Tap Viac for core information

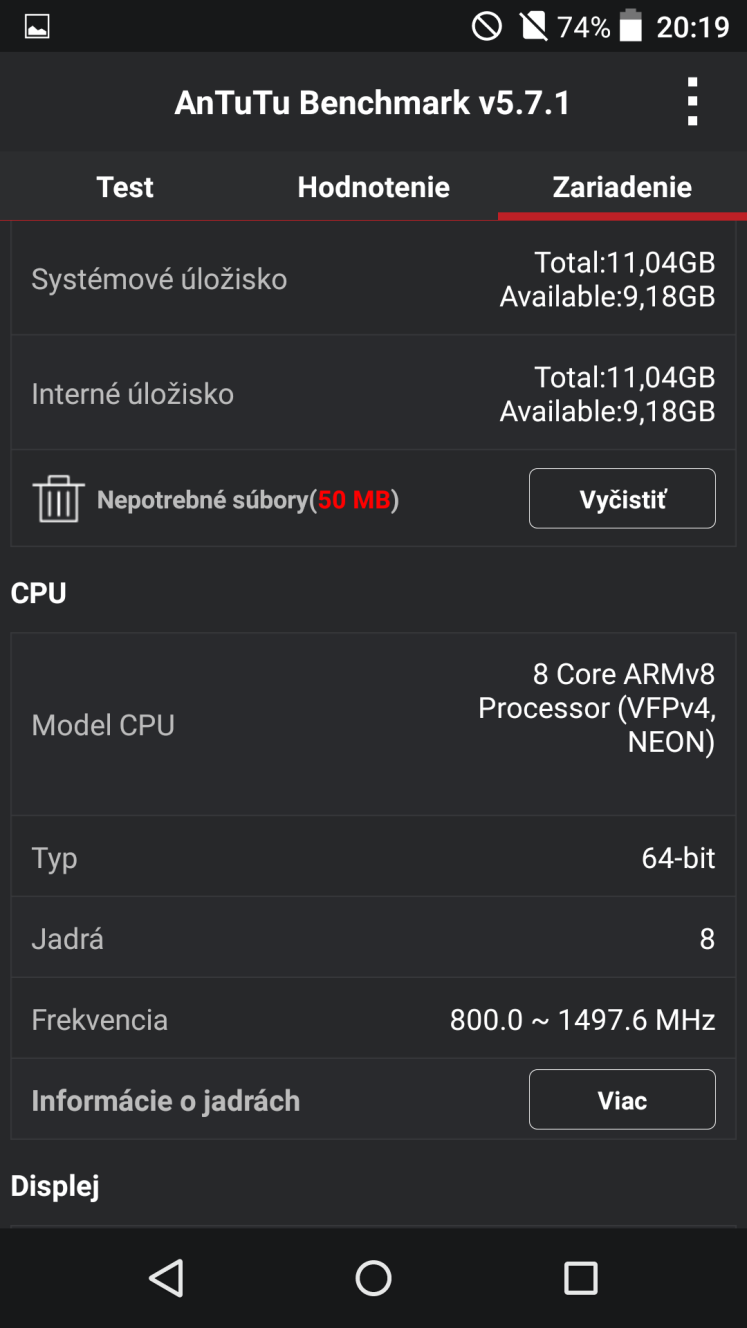(622, 1100)
